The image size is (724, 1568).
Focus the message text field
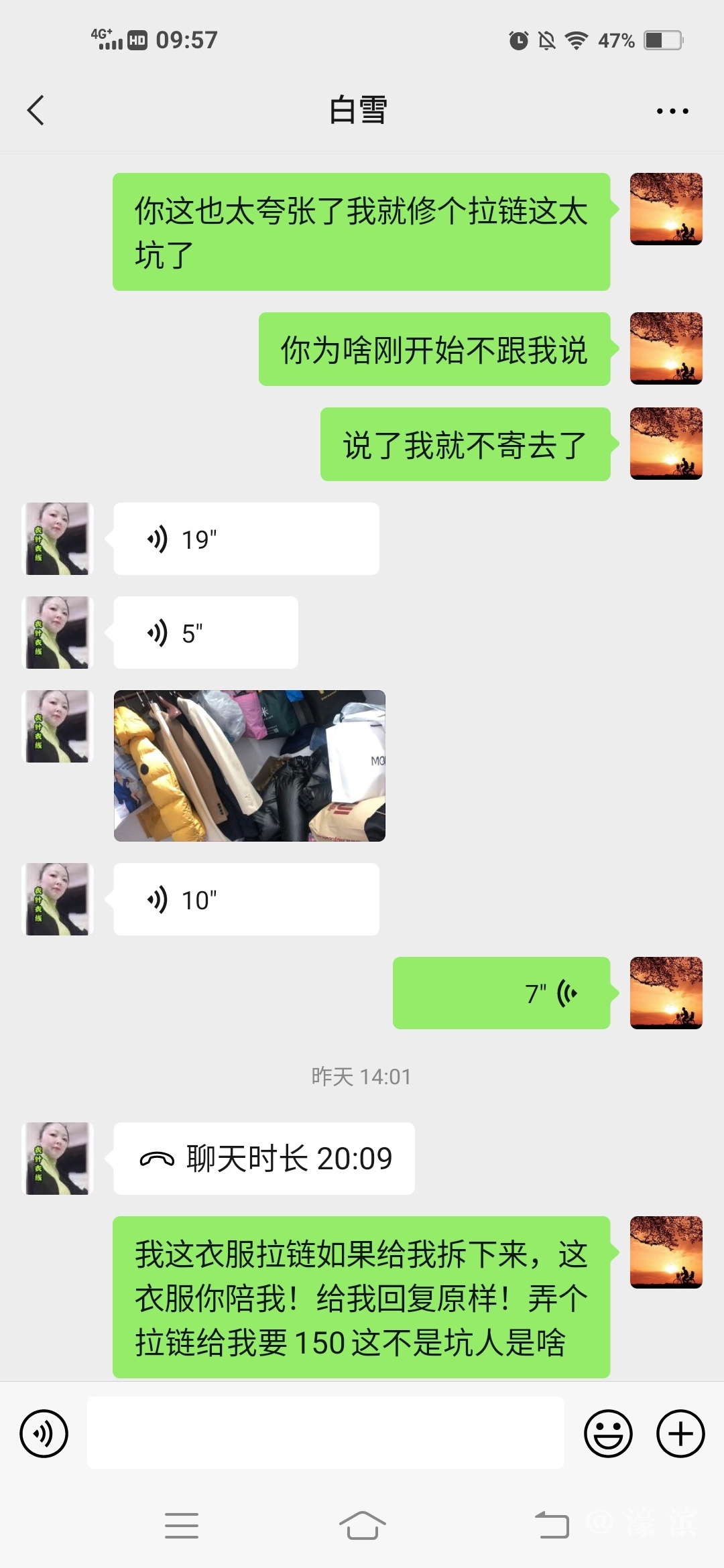tap(325, 1433)
